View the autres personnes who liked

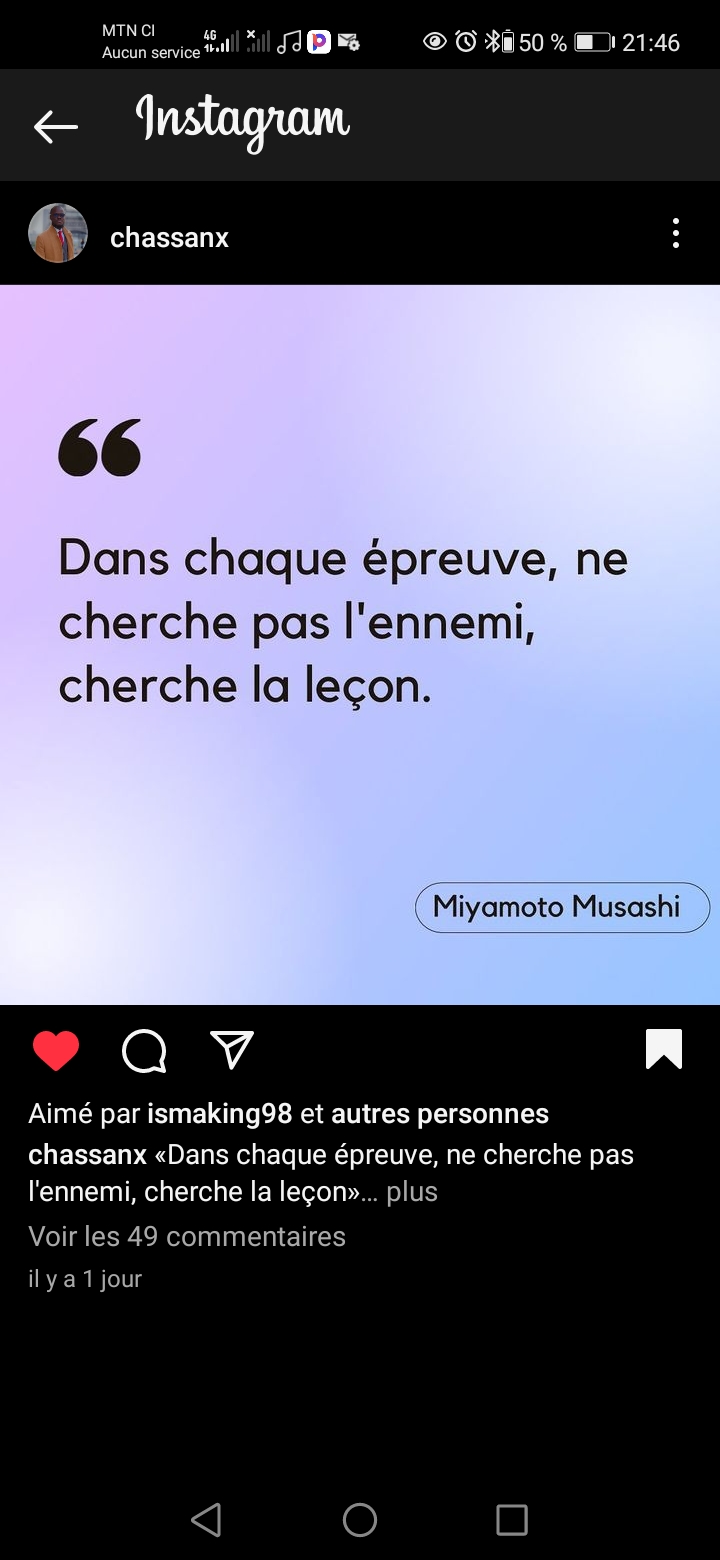pyautogui.click(x=440, y=1114)
